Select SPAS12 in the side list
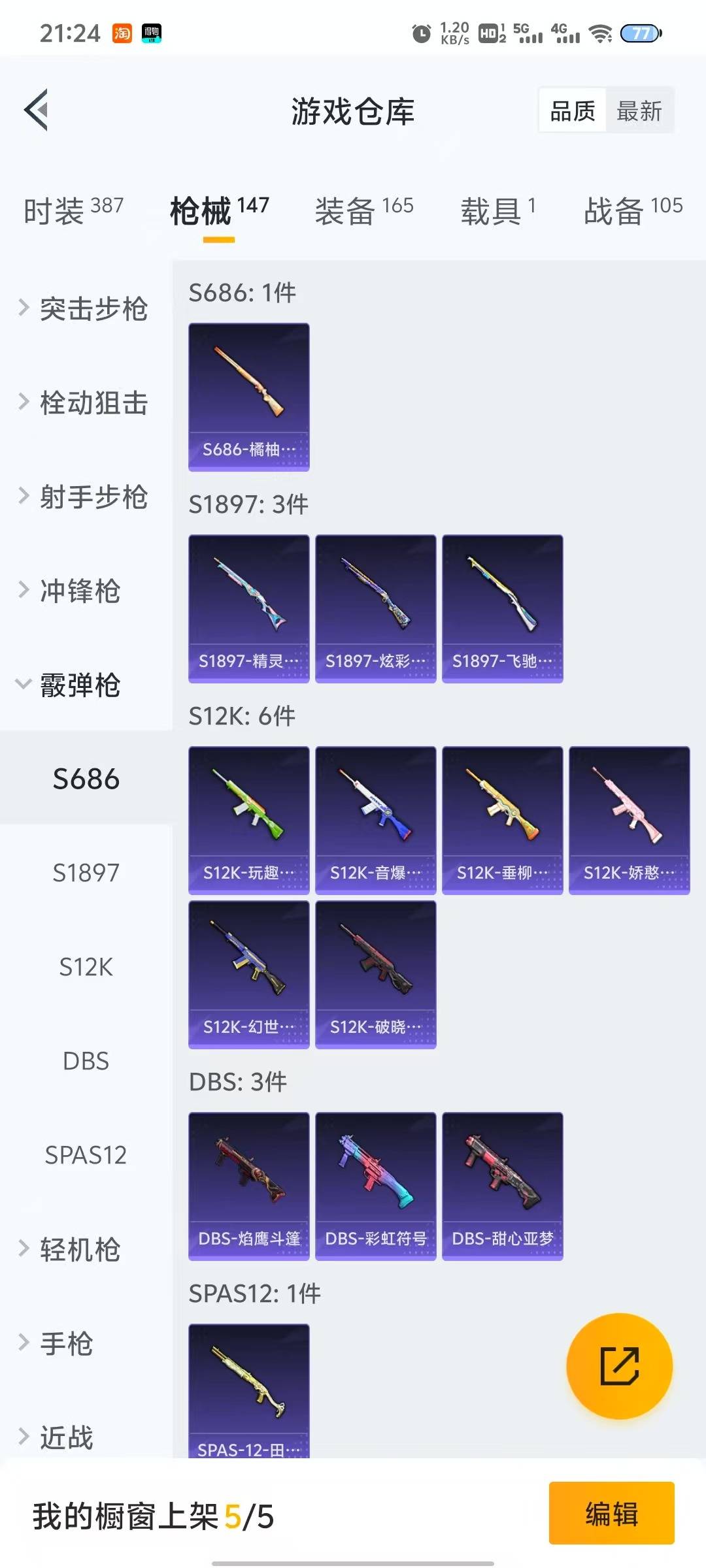706x1568 pixels. point(86,1155)
